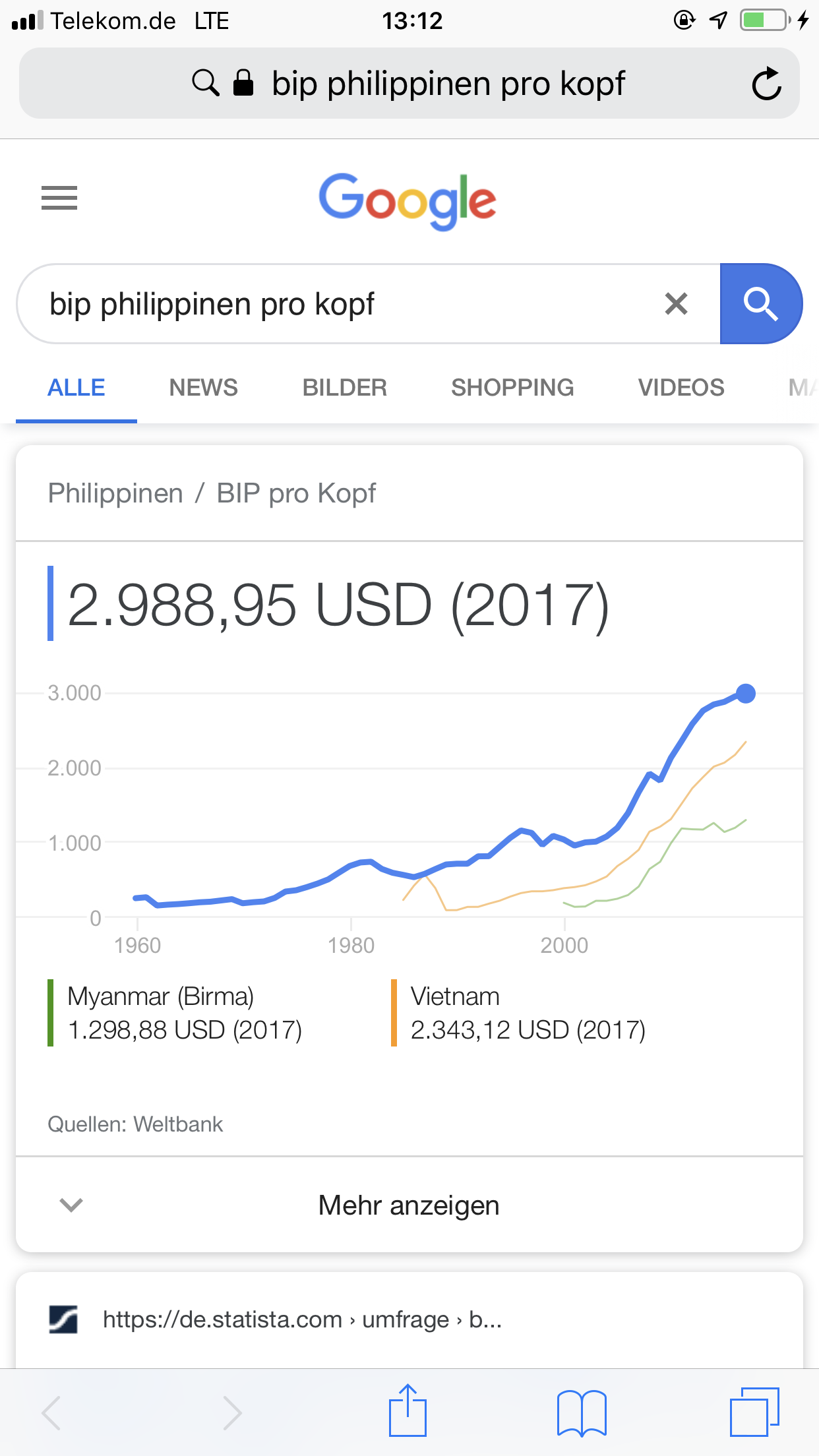Show open Safari tabs
819x1456 pixels.
tap(754, 1412)
